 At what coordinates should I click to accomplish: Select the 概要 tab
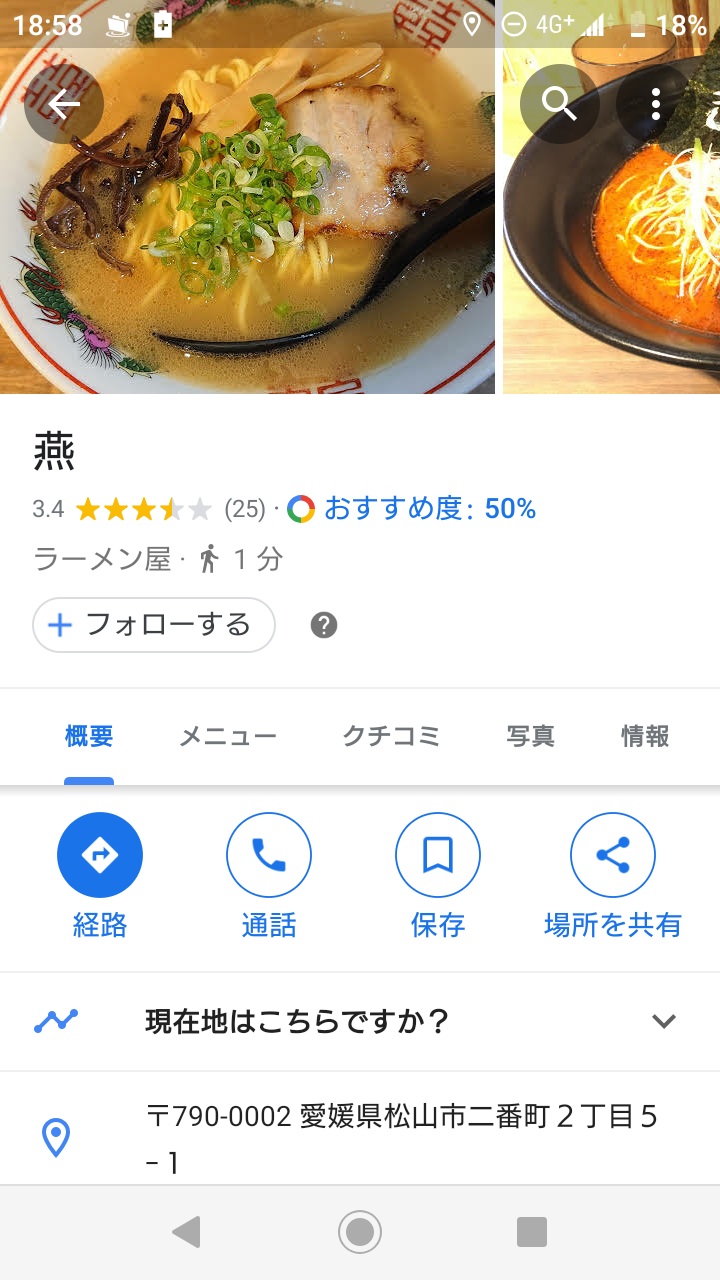89,737
